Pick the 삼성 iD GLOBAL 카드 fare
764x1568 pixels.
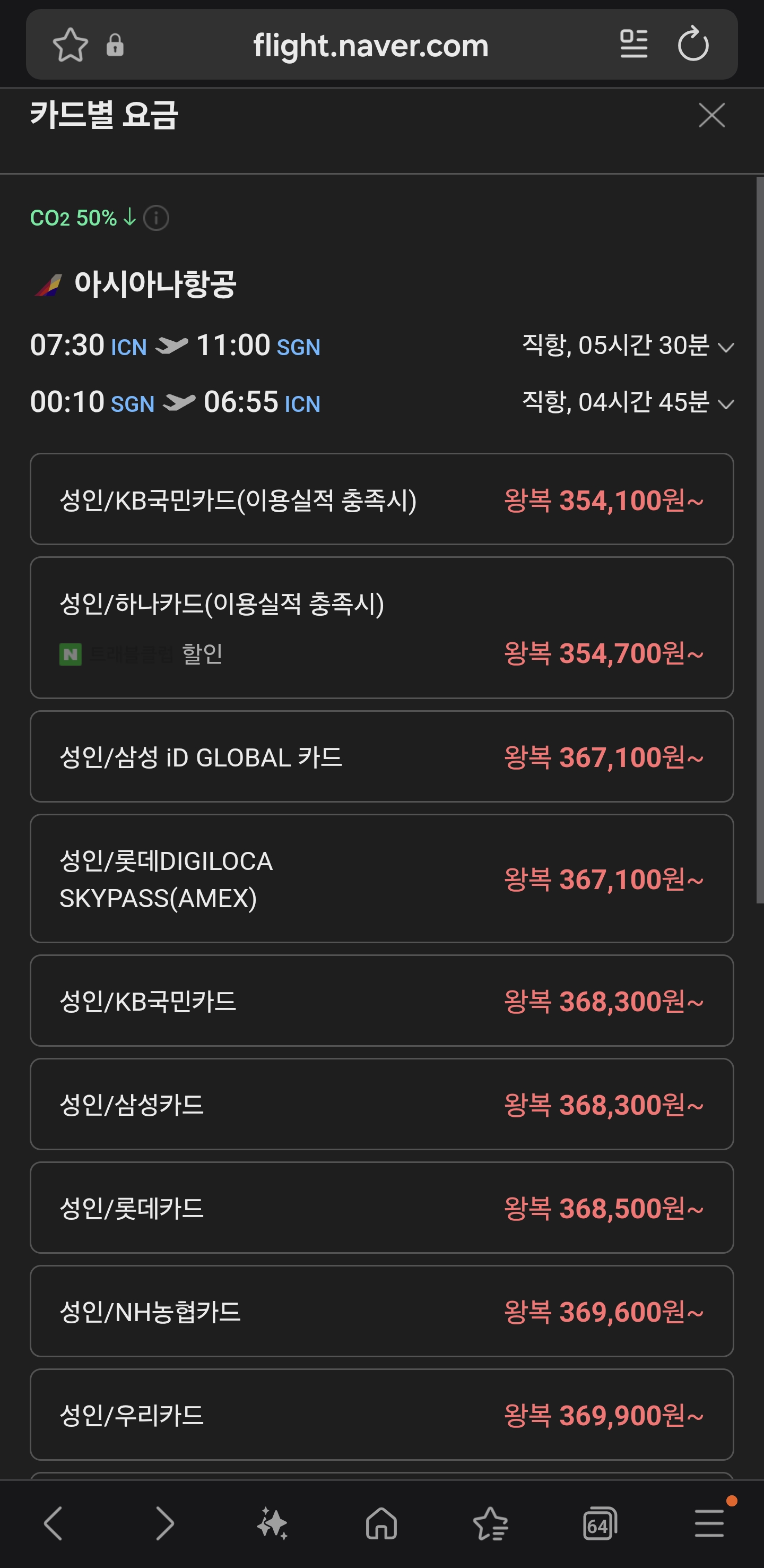[x=381, y=756]
